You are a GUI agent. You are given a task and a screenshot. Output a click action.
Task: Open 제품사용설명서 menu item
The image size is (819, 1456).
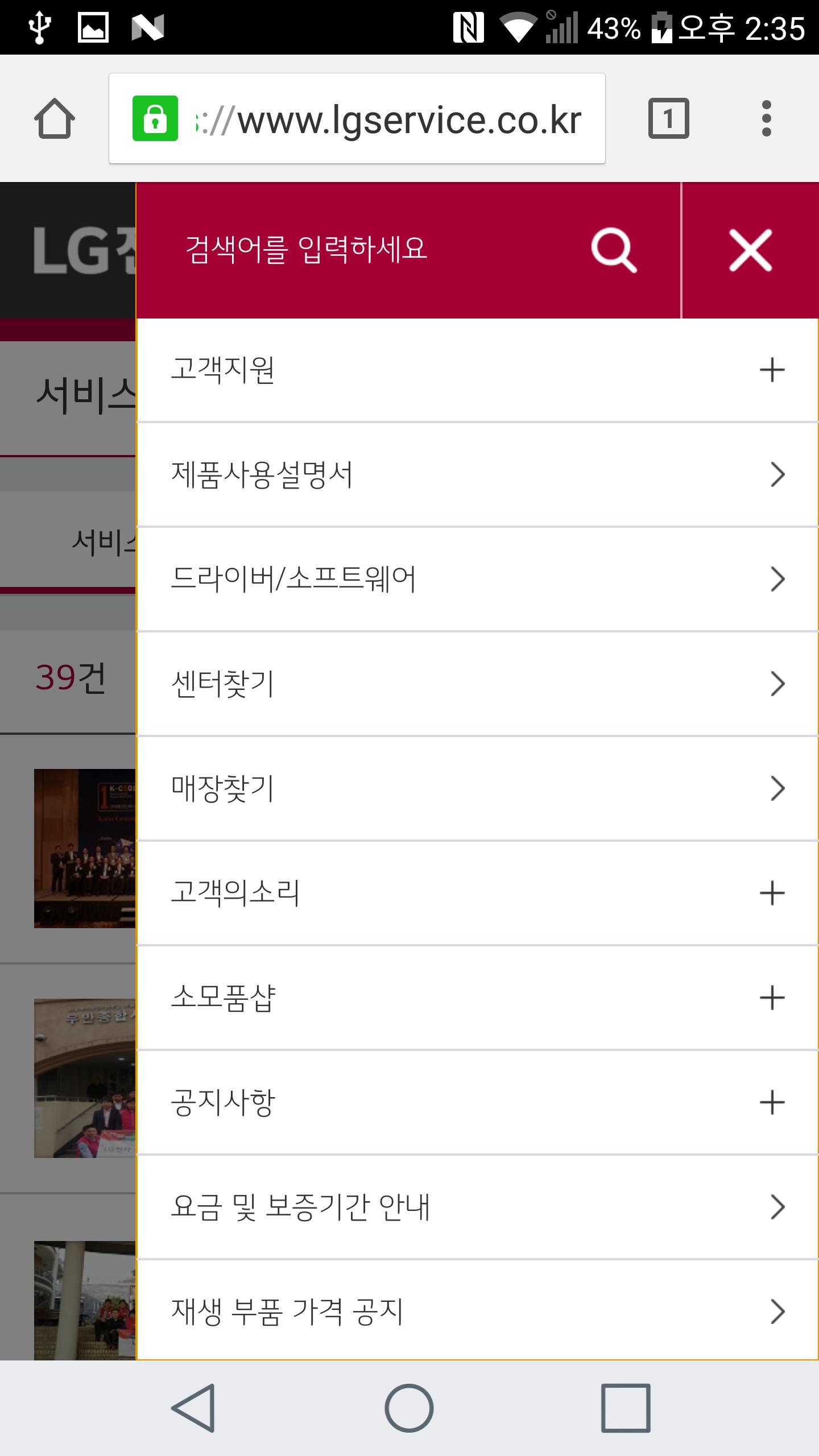click(478, 475)
